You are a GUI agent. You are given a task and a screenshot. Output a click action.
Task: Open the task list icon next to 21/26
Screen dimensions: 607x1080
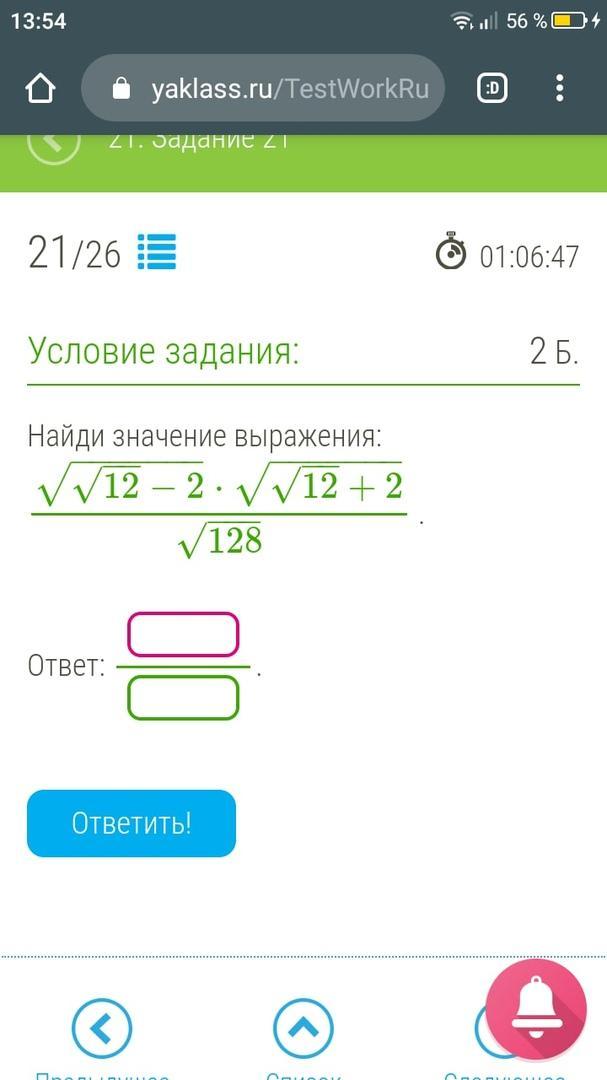click(157, 253)
